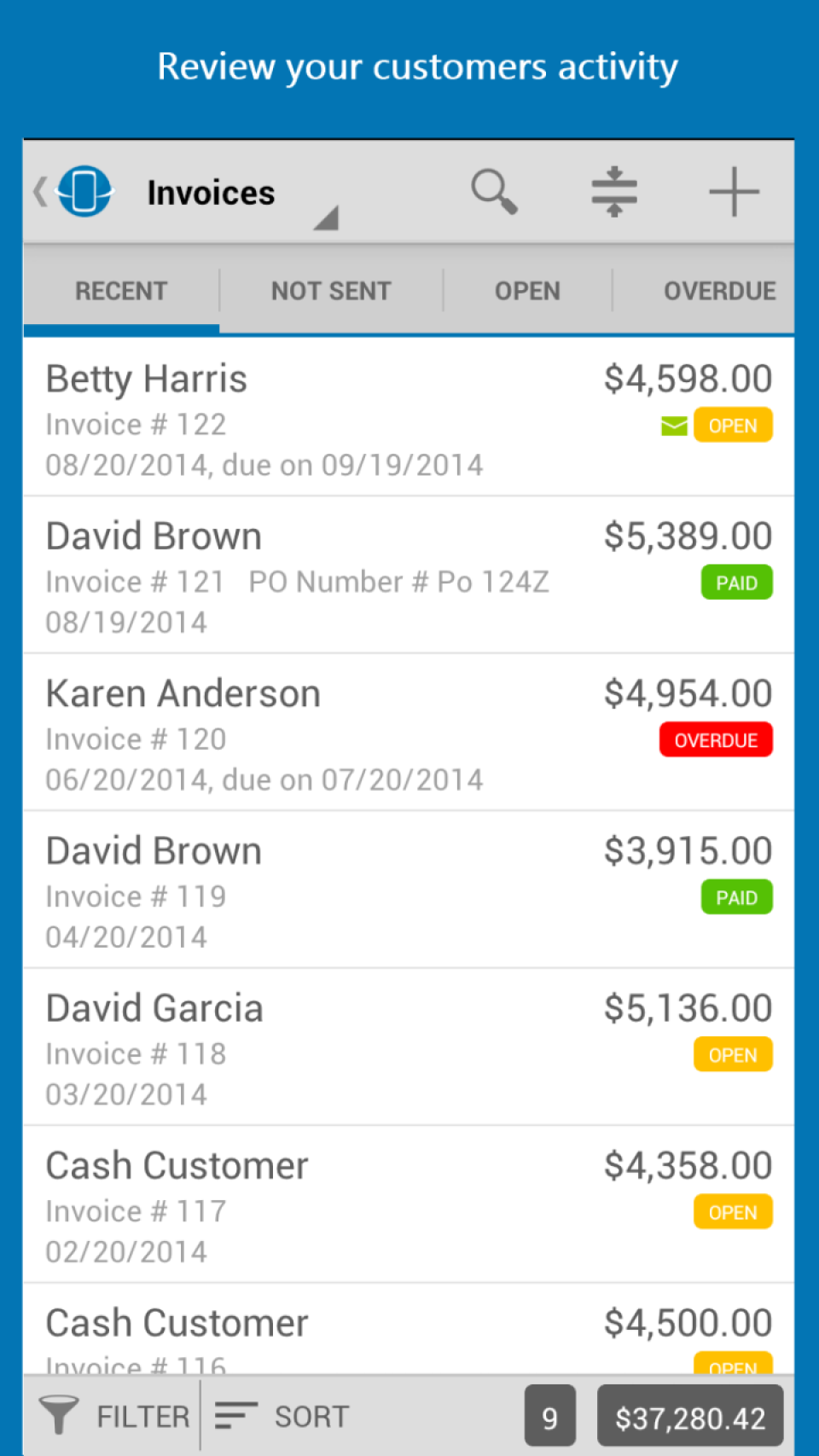
Task: Tap the sort icon in bottom bar
Action: pyautogui.click(x=234, y=1414)
